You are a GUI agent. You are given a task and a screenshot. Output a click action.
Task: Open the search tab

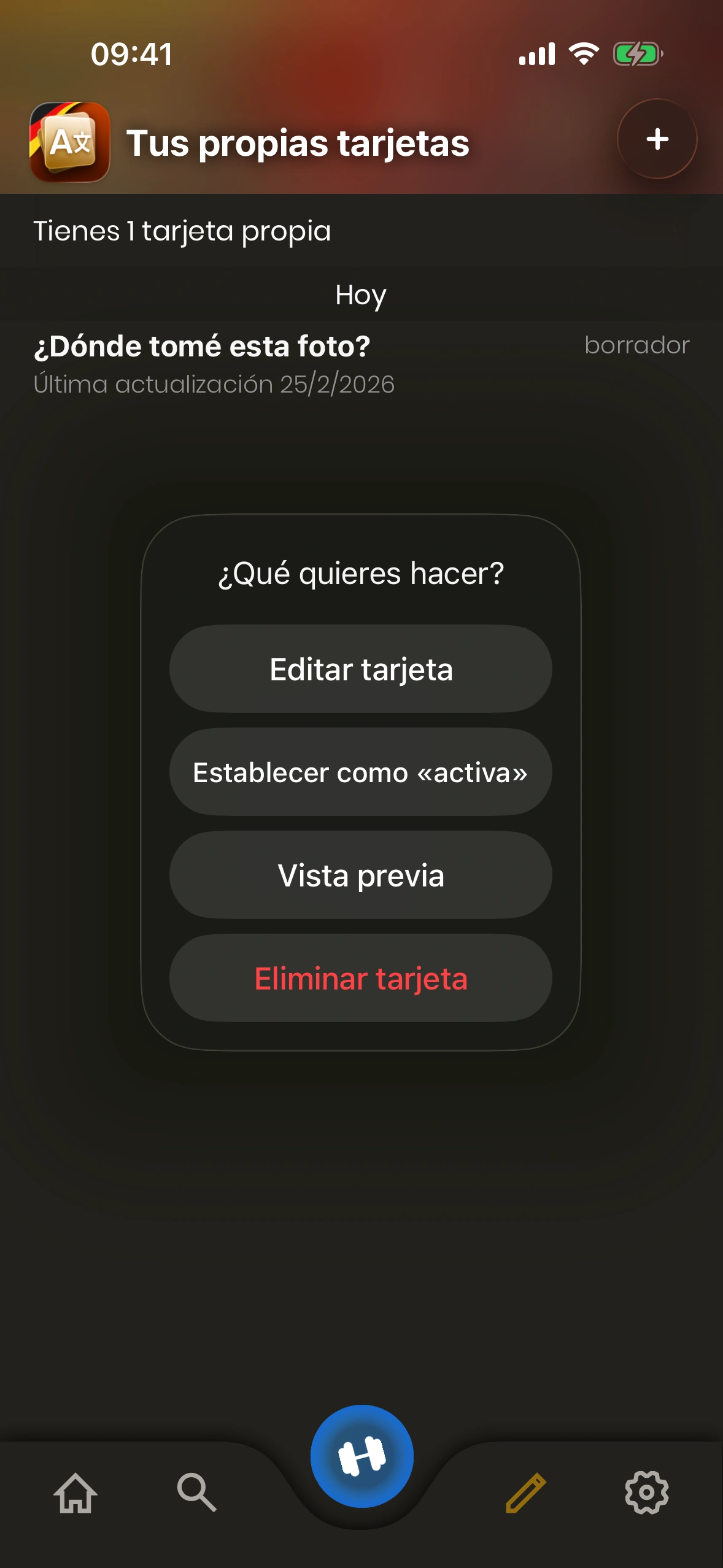pos(196,1492)
